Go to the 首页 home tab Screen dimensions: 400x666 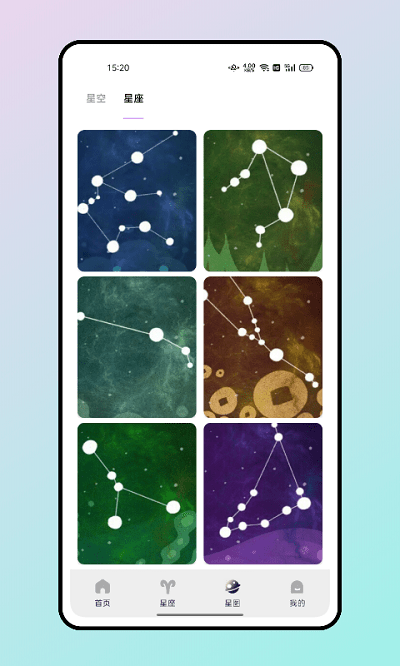tap(103, 593)
